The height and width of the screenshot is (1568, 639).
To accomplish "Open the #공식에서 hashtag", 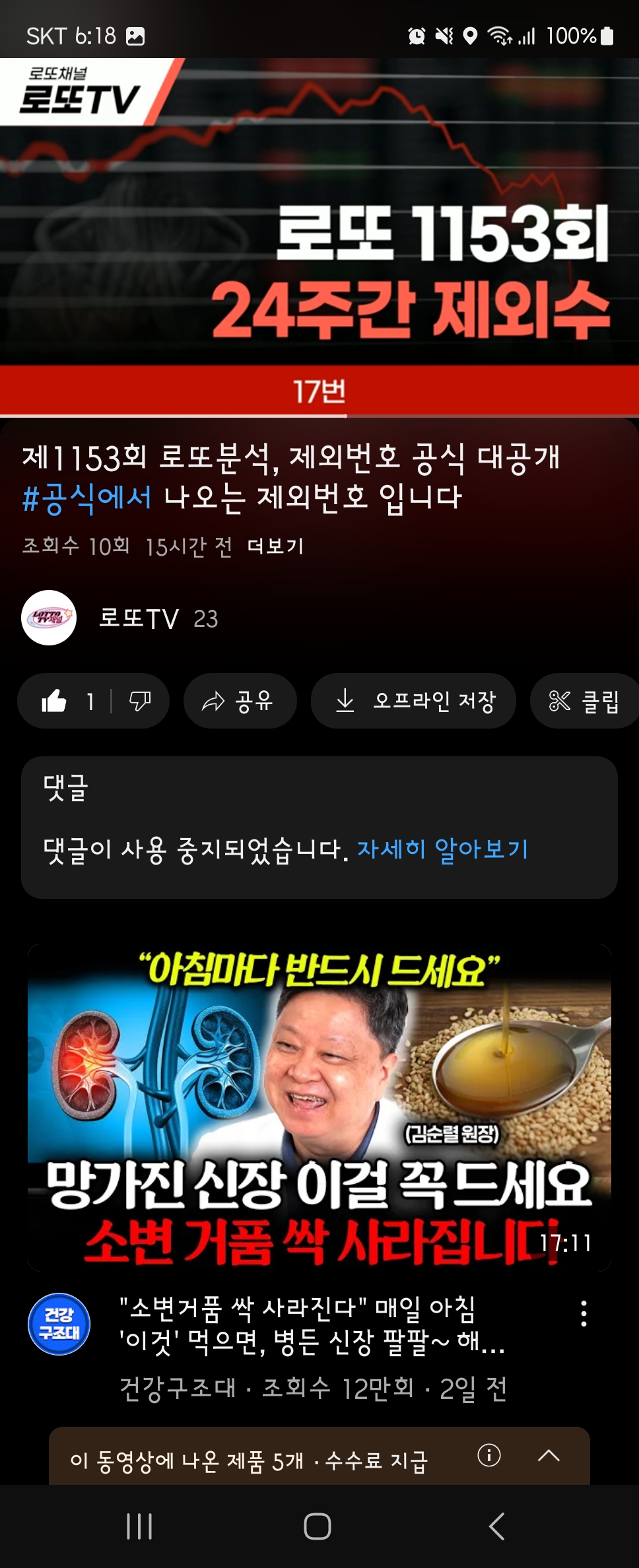I will coord(87,498).
